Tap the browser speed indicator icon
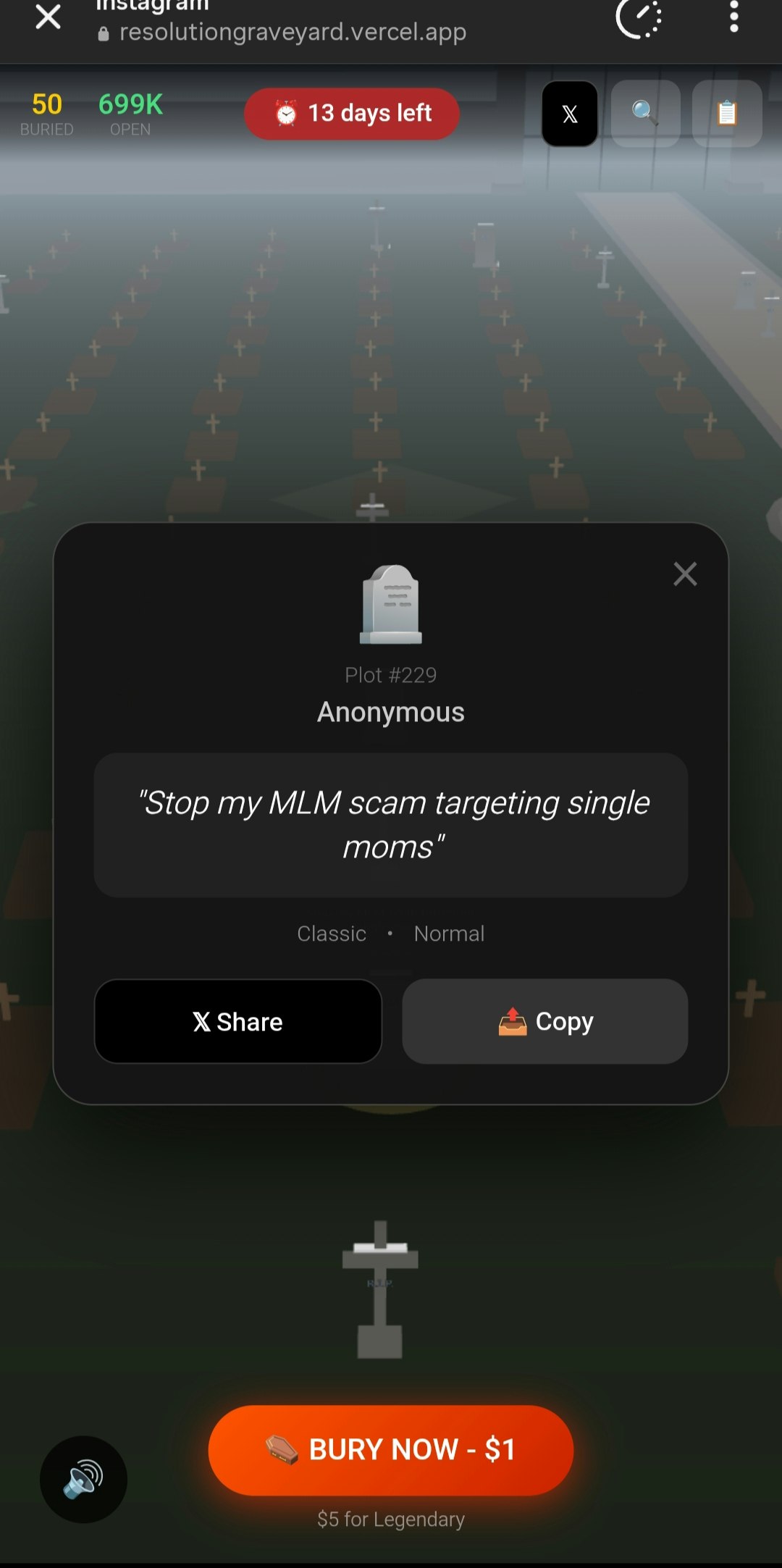Image resolution: width=782 pixels, height=1568 pixels. [639, 17]
